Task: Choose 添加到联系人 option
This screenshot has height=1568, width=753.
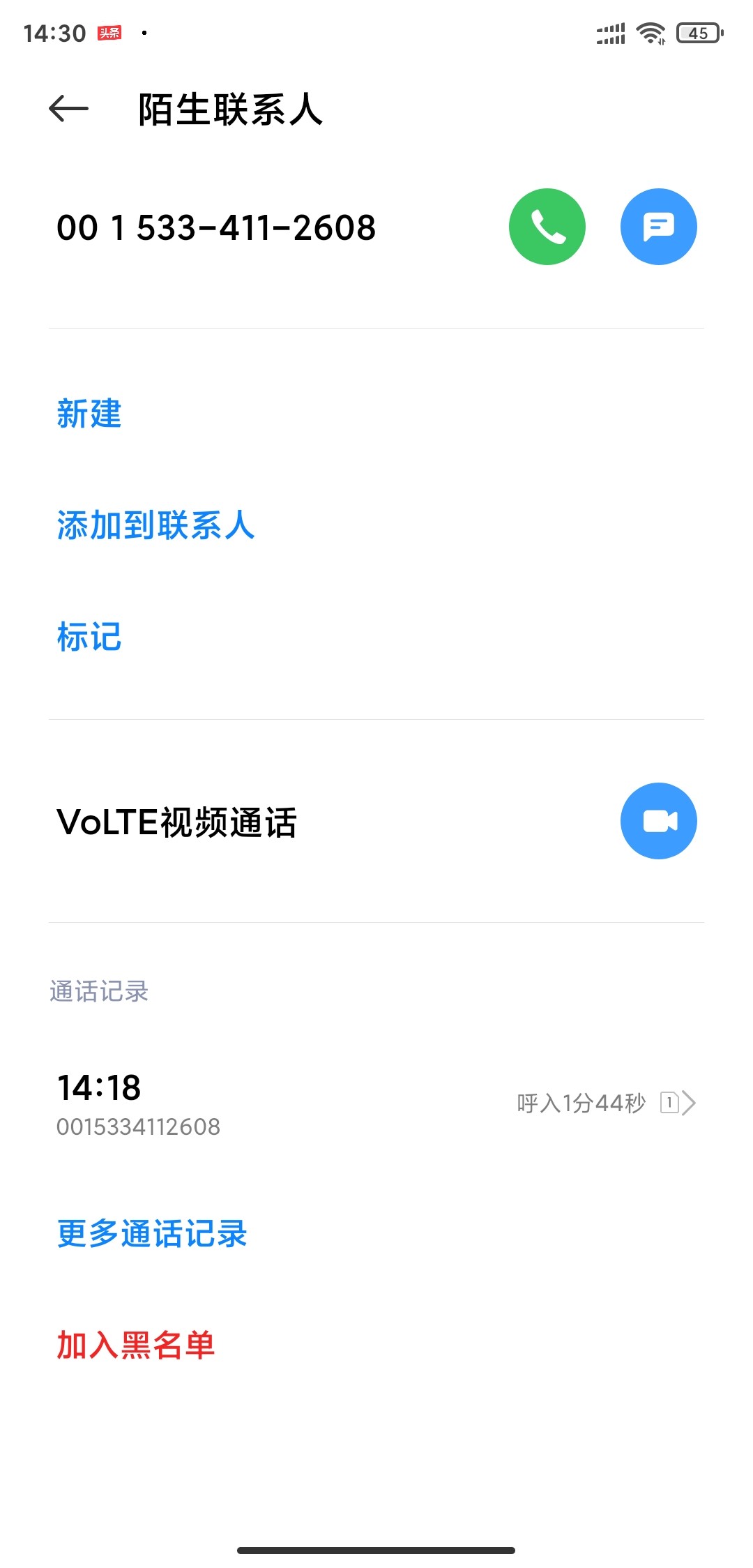Action: pos(156,525)
